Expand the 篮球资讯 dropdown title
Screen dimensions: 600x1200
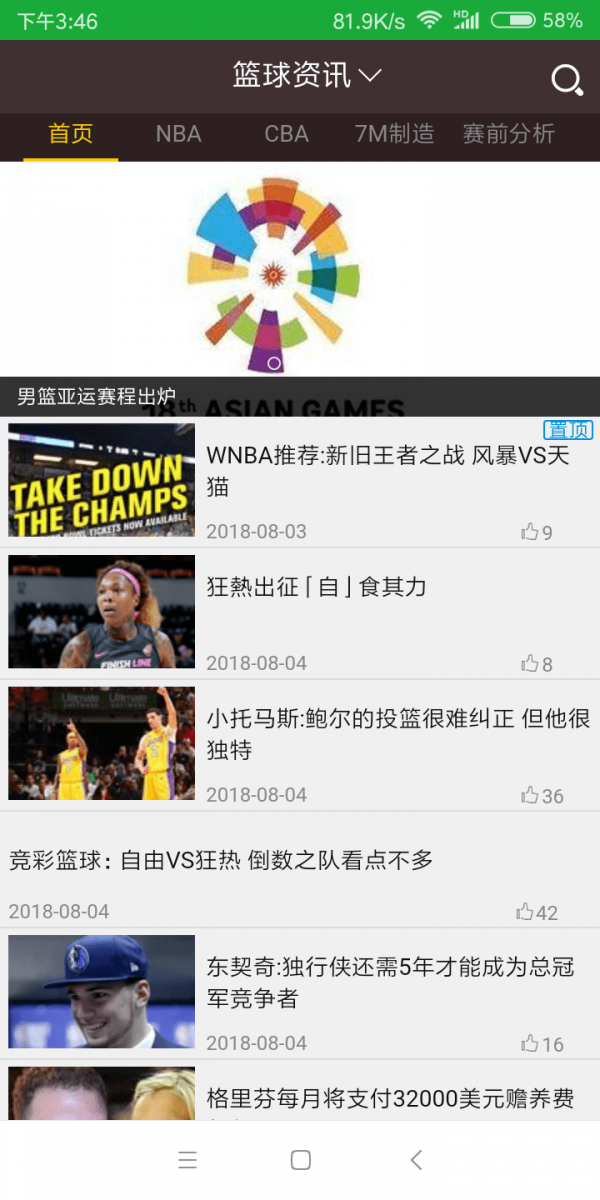tap(307, 76)
